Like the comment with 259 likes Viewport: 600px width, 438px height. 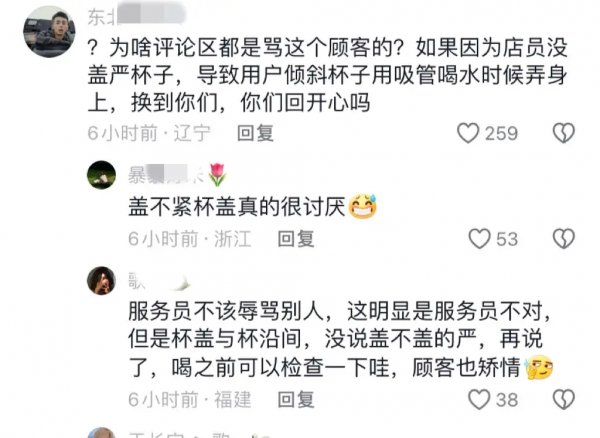click(467, 133)
